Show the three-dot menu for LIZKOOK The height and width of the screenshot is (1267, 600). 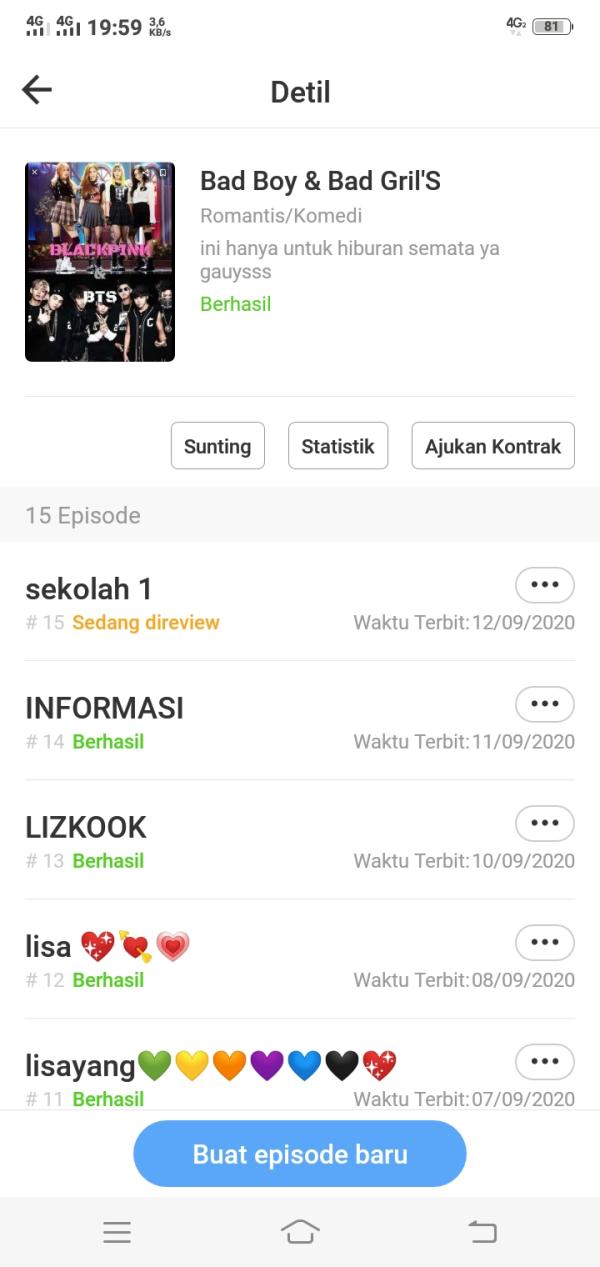click(544, 823)
